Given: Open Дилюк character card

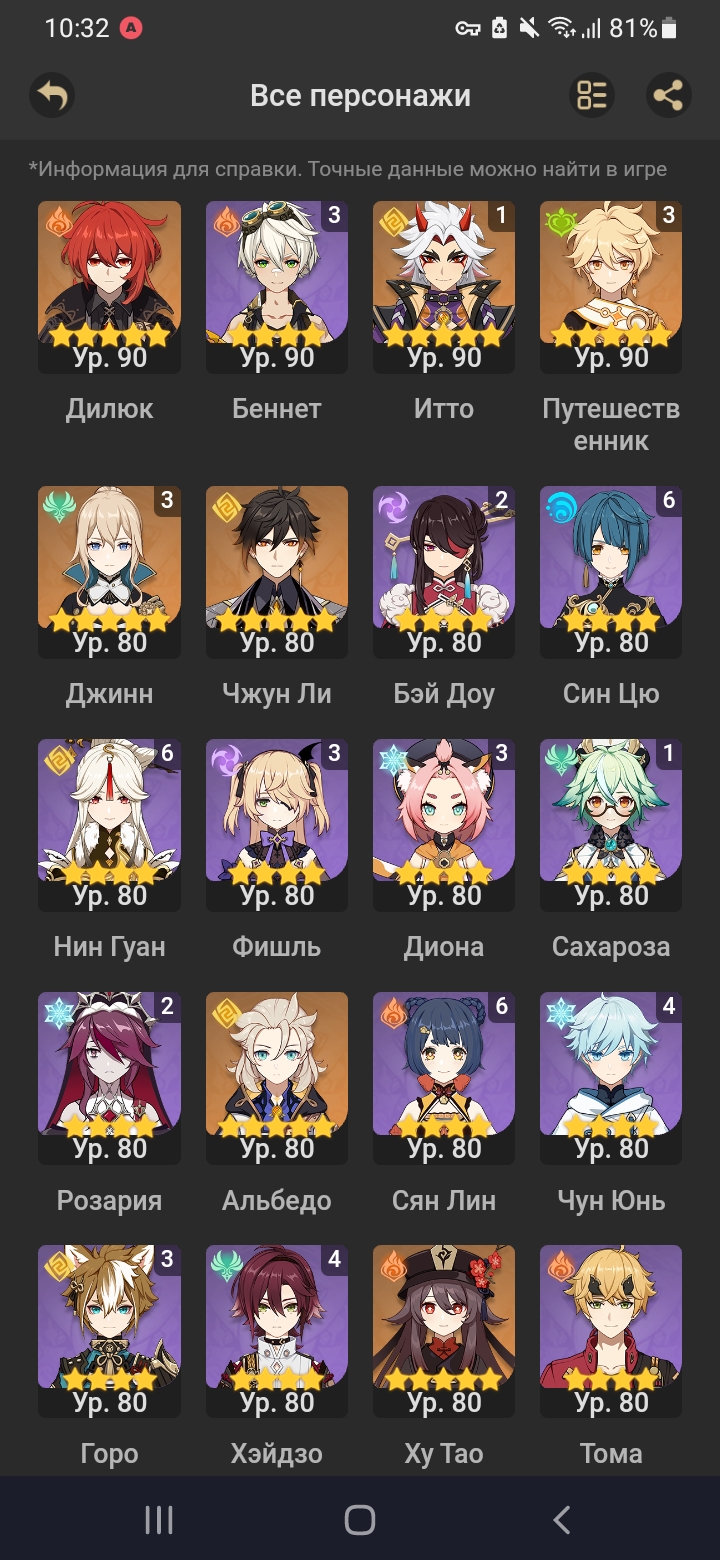Looking at the screenshot, I should 109,287.
